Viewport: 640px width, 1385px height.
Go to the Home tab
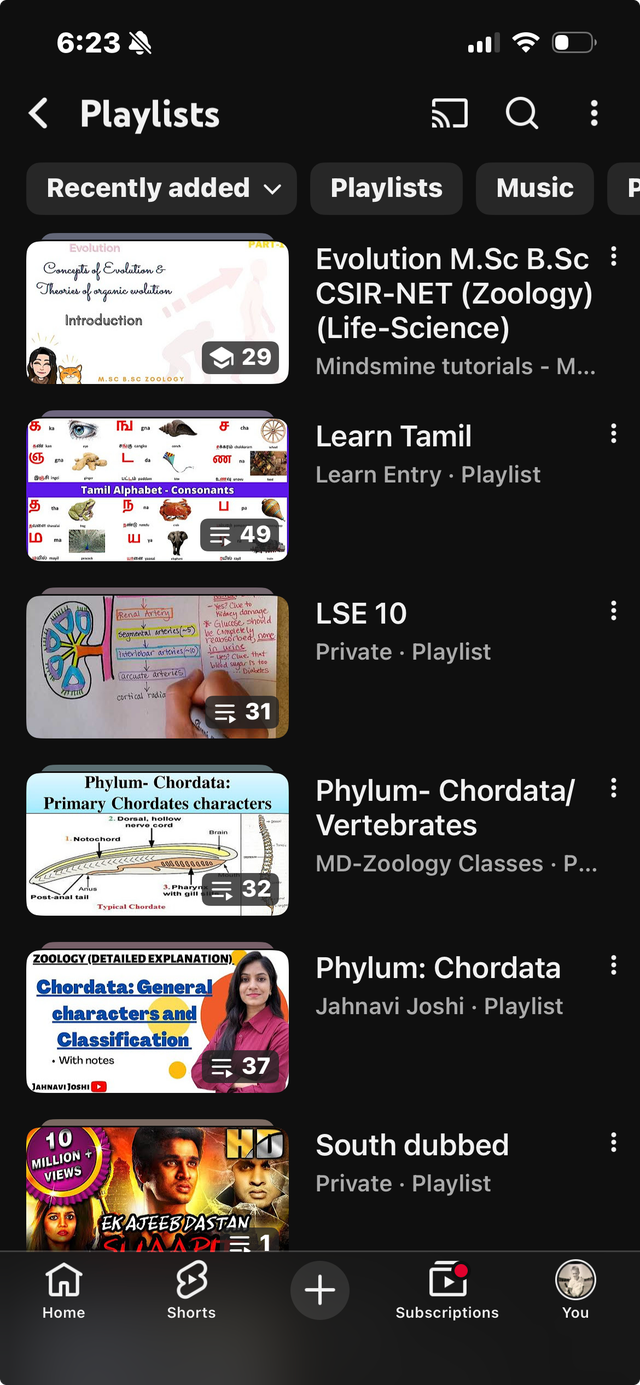tap(64, 1290)
